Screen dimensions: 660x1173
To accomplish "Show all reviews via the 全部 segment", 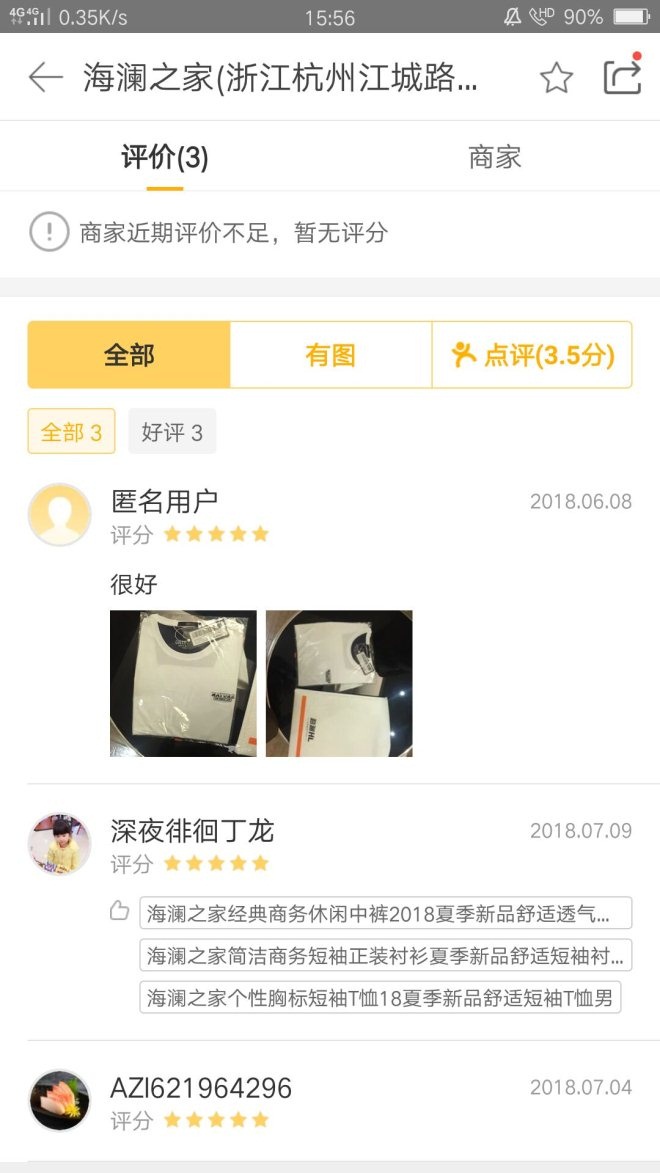I will (129, 355).
